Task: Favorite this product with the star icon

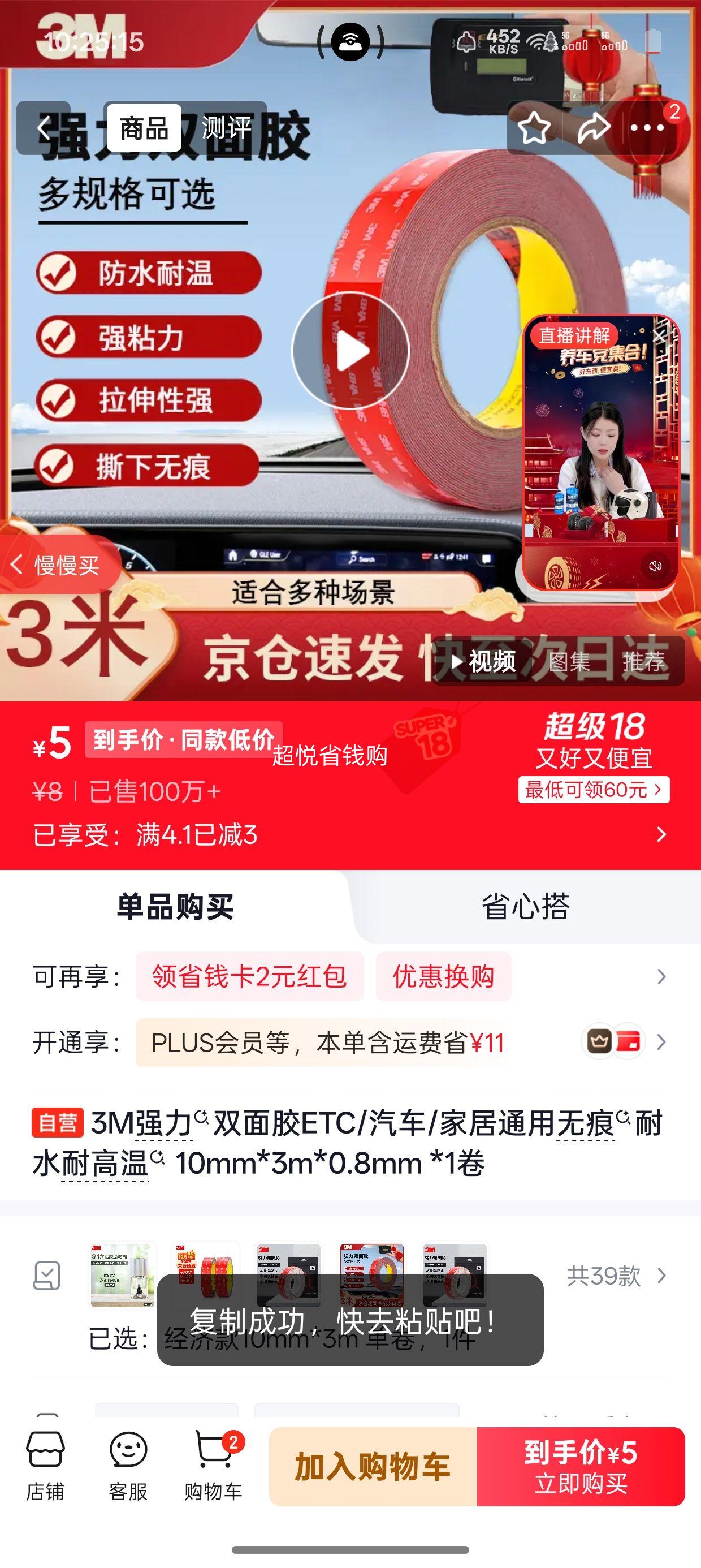Action: (x=534, y=128)
